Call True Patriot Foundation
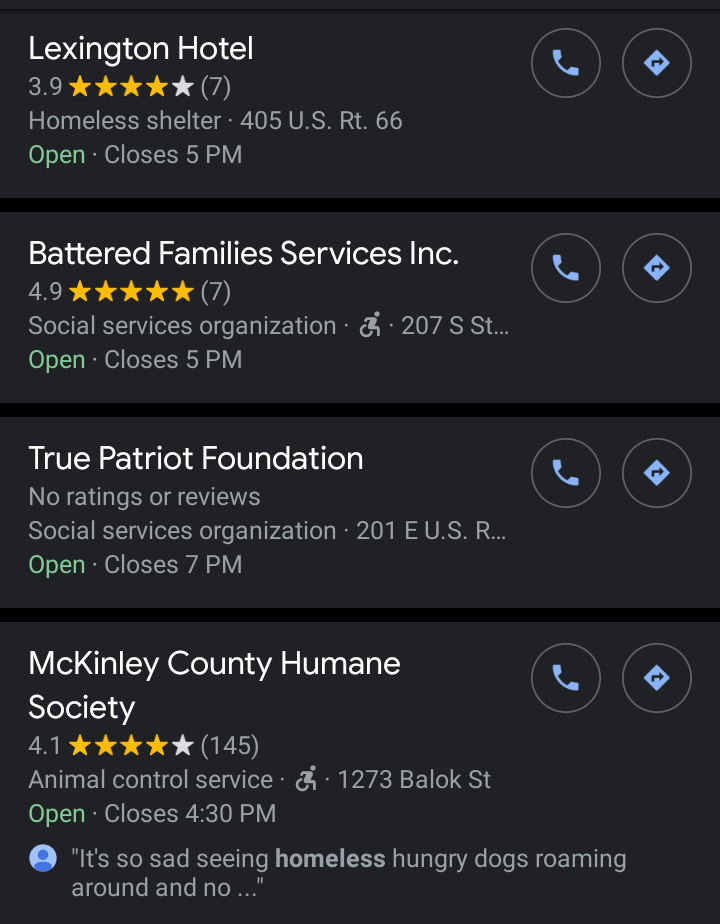 pyautogui.click(x=566, y=472)
